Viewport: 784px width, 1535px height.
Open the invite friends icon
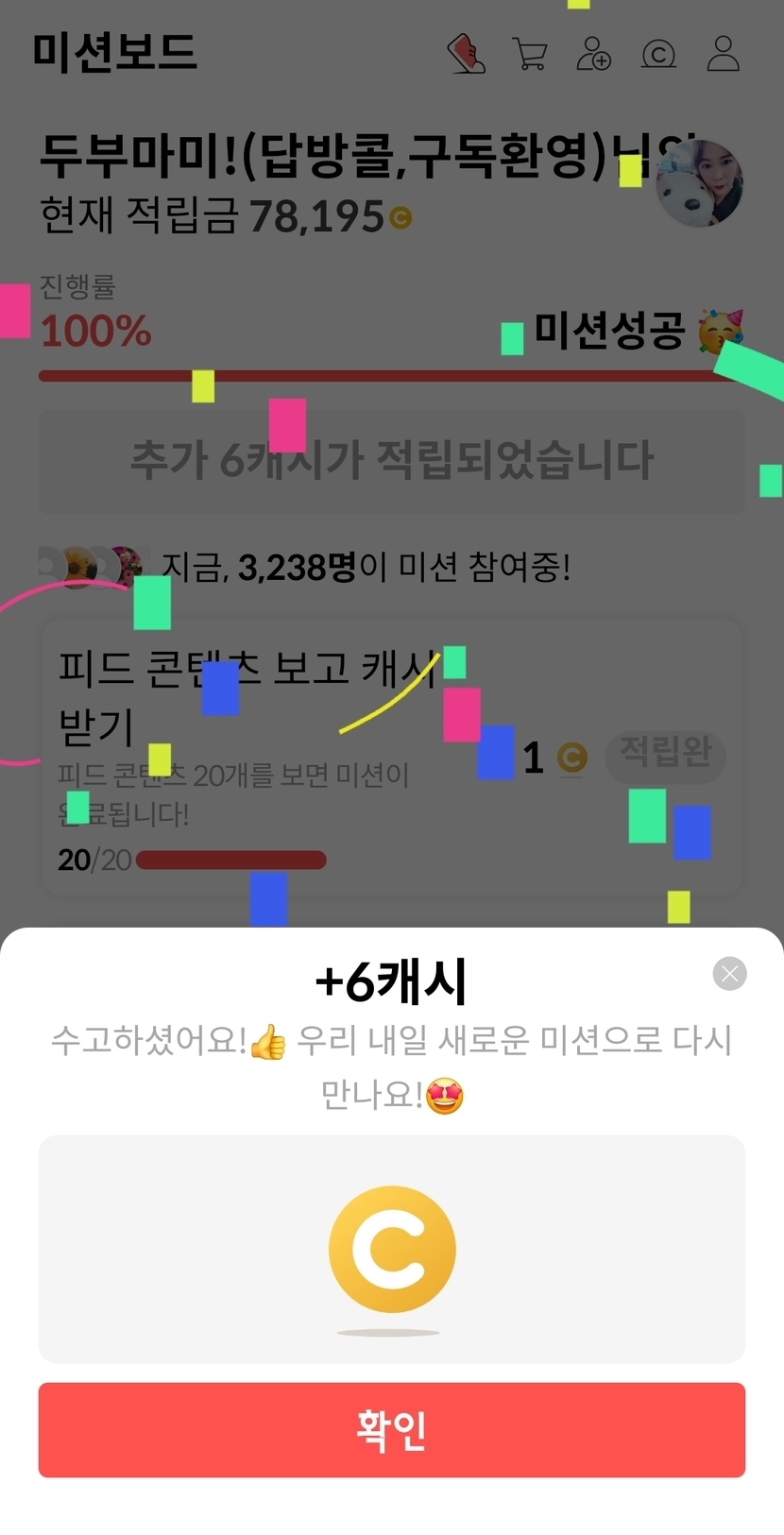tap(594, 54)
